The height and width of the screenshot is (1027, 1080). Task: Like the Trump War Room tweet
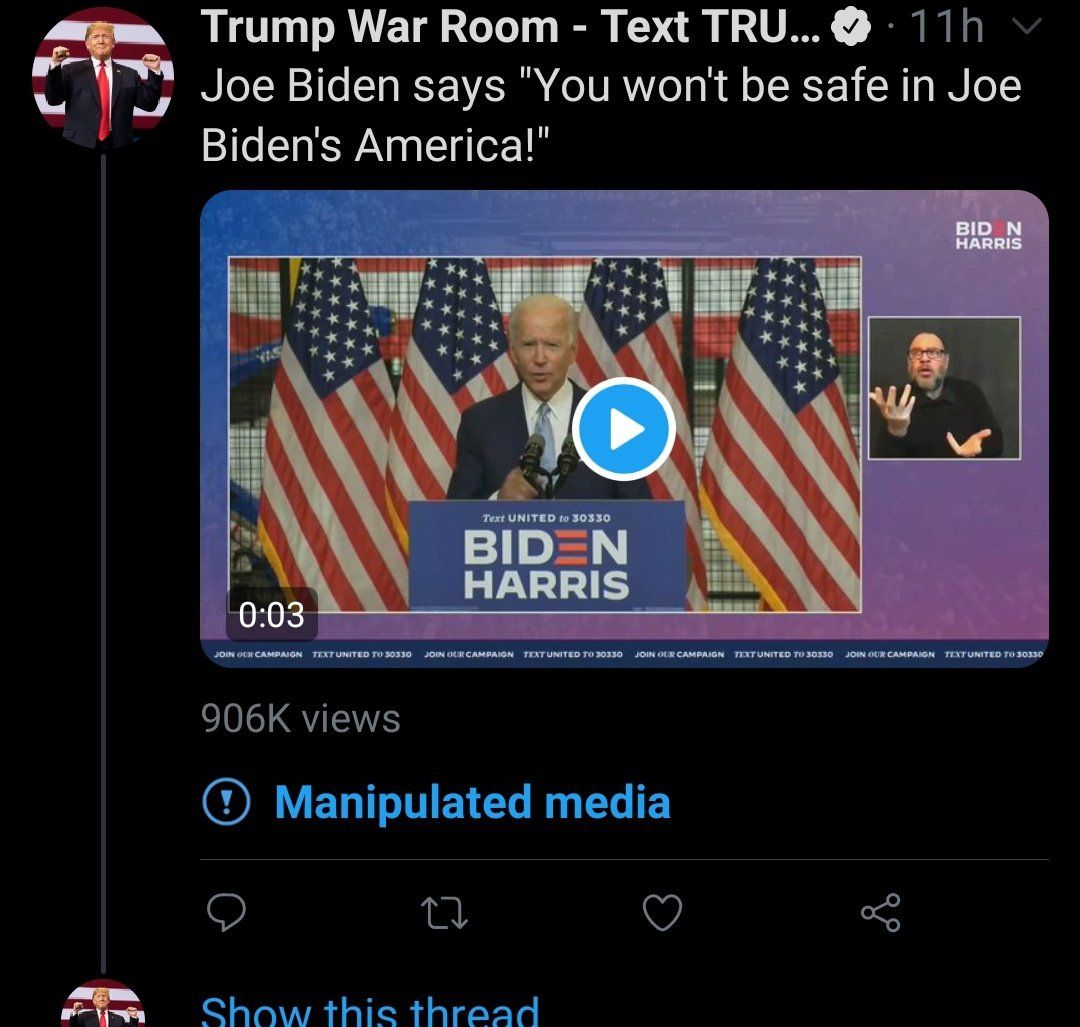662,912
